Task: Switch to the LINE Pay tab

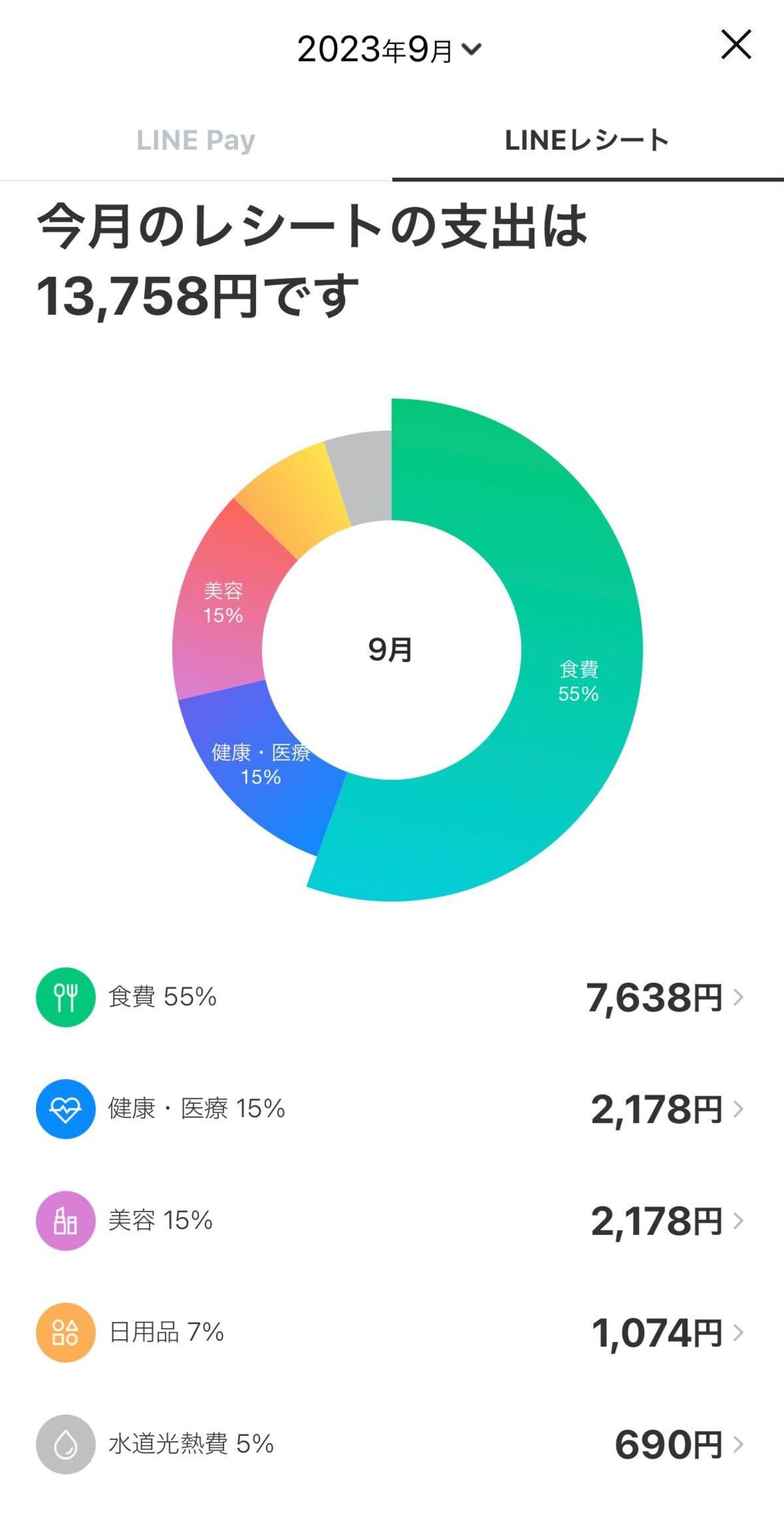Action: tap(196, 140)
